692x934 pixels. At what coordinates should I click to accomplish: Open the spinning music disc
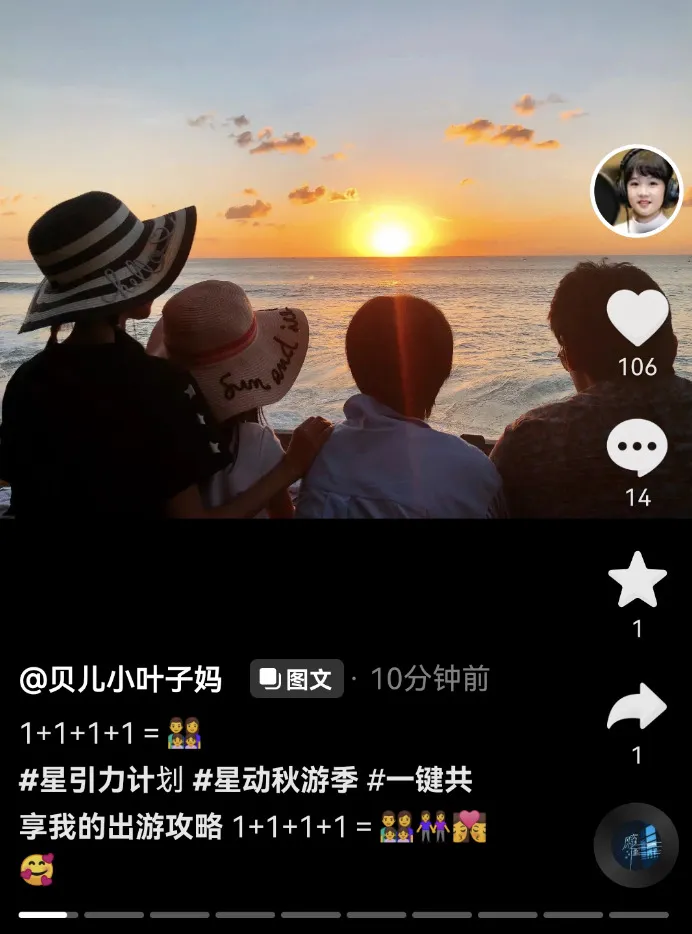point(636,846)
